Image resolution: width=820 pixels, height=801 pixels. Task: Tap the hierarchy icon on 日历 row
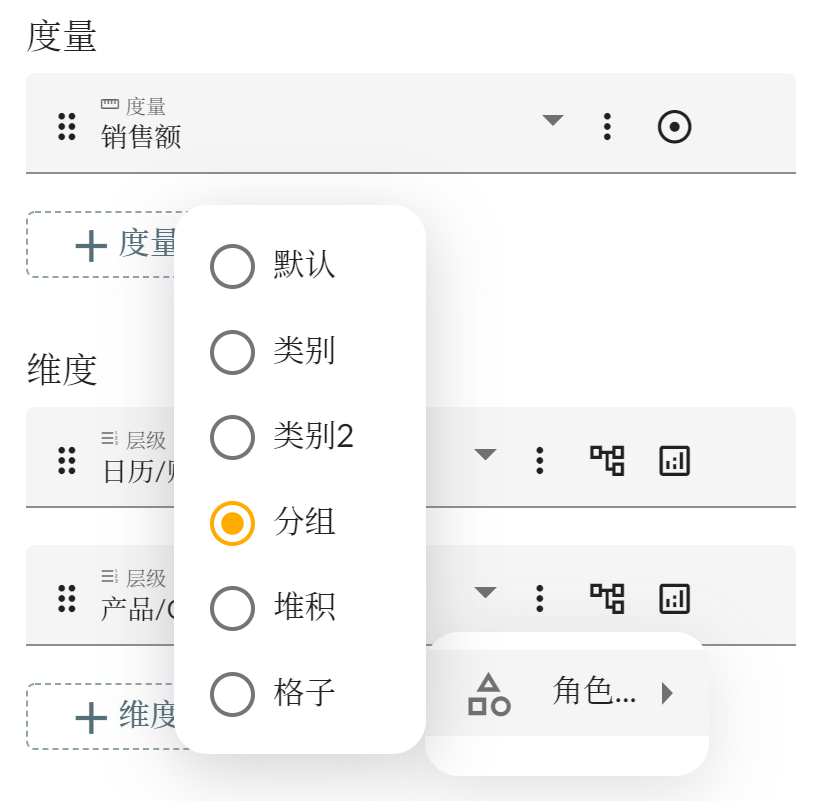(607, 461)
